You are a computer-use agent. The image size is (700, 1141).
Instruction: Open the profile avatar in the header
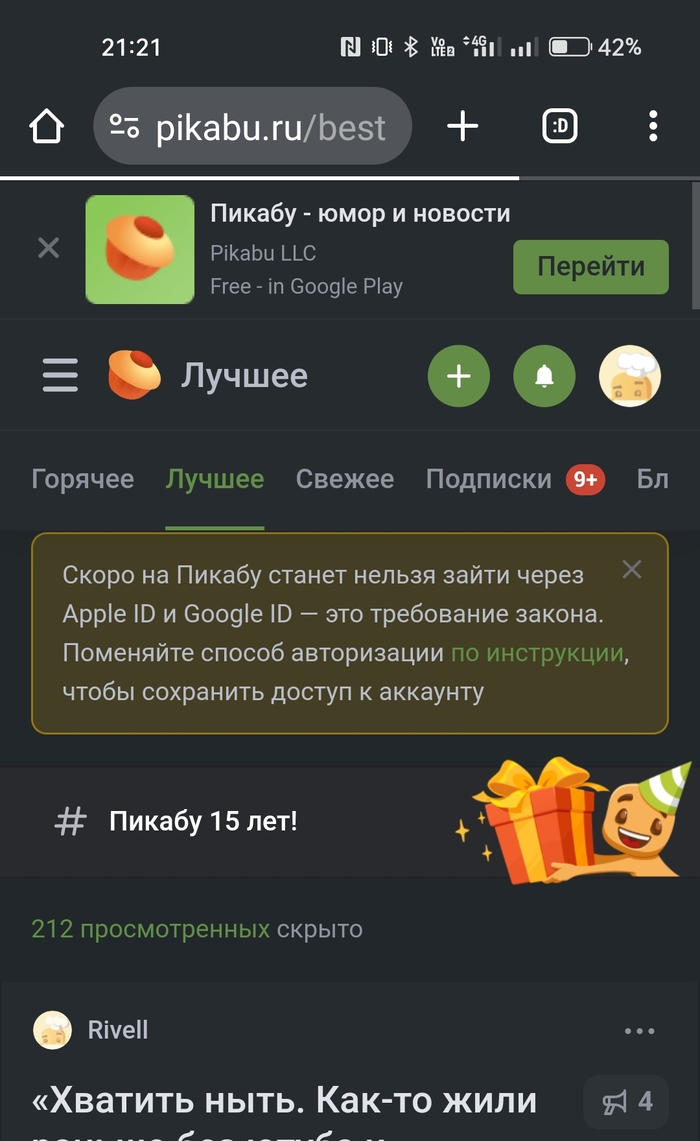pos(629,376)
